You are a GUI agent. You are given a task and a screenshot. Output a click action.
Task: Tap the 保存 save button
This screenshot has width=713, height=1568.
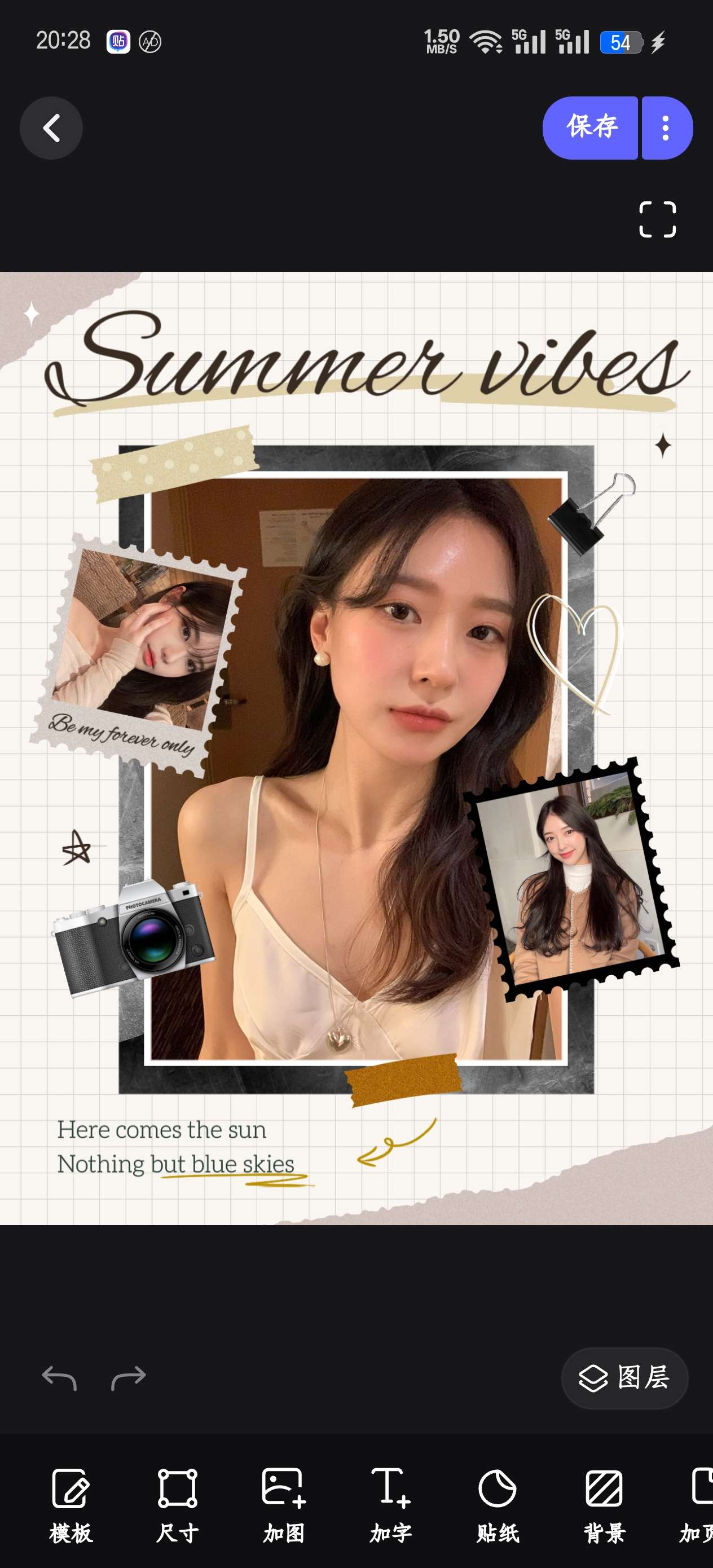pyautogui.click(x=590, y=128)
